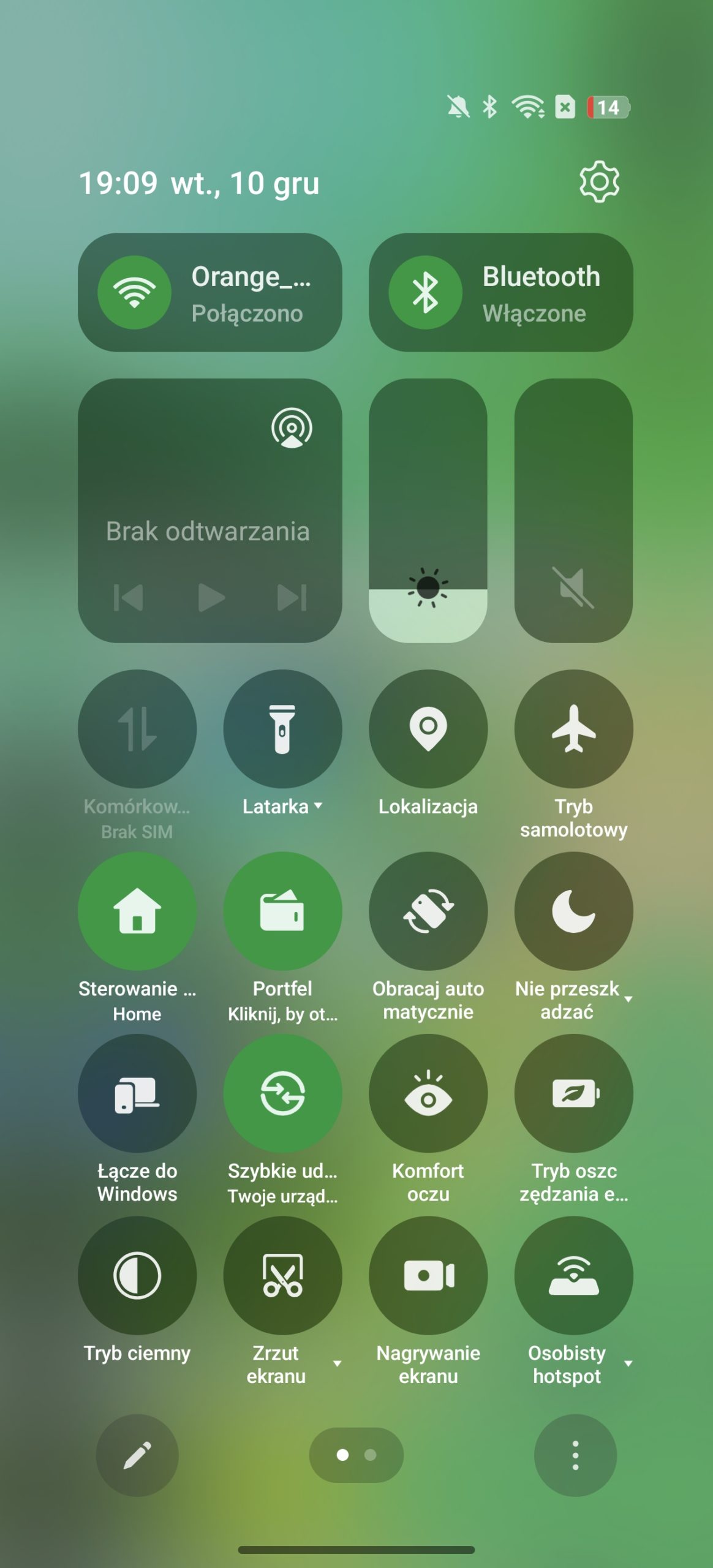The image size is (713, 1568).
Task: Tap play in the media player
Action: pos(211,597)
